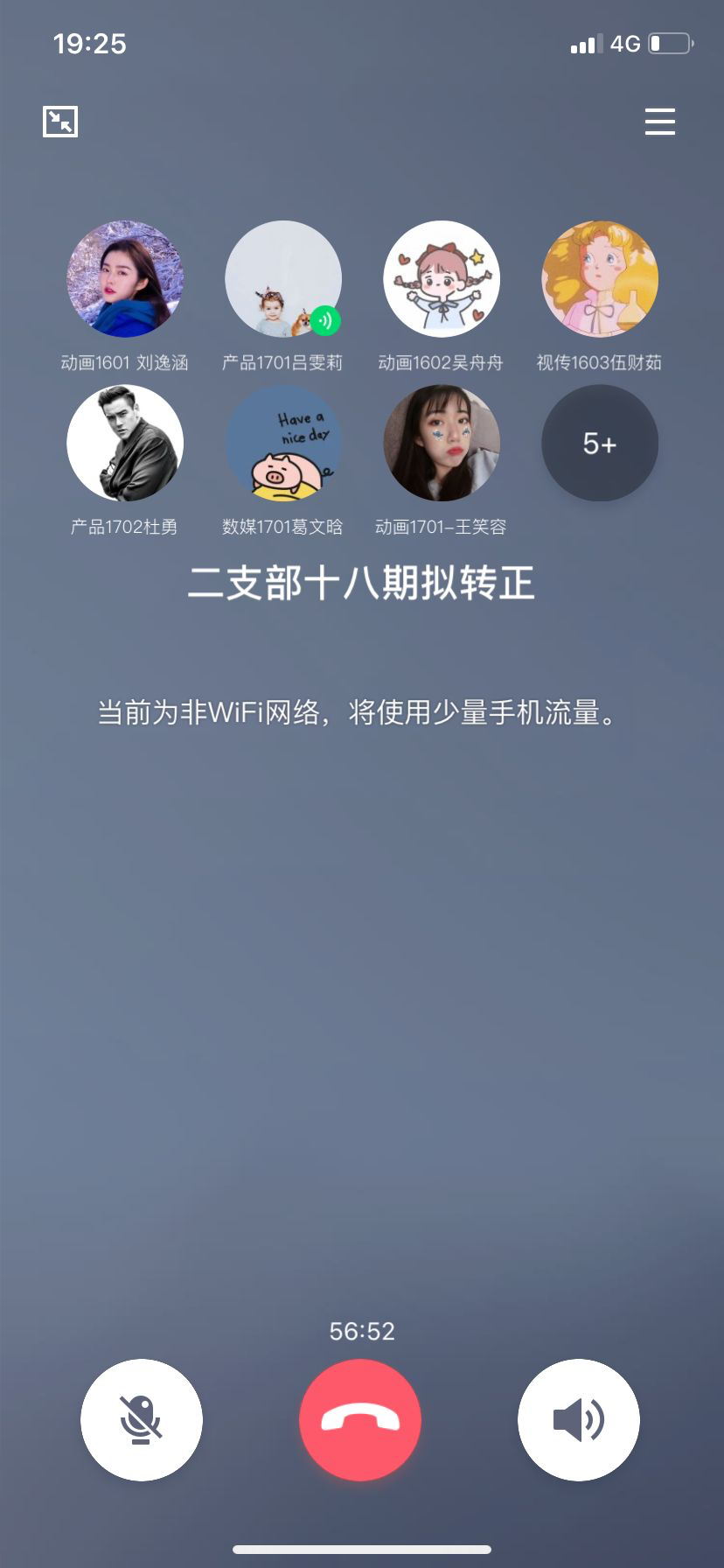724x1568 pixels.
Task: View participant 动画1602吴舟舟
Action: [x=442, y=279]
